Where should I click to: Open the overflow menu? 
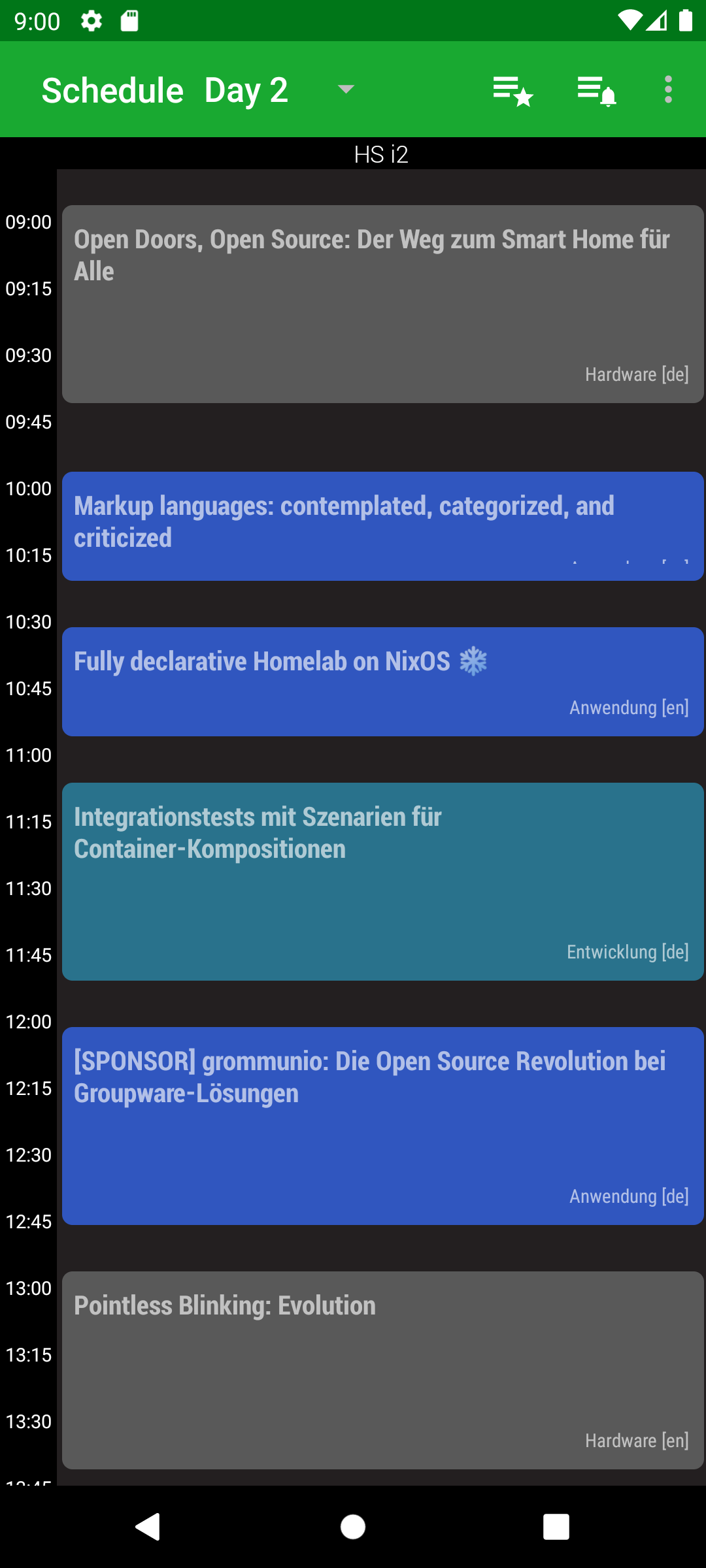click(667, 90)
